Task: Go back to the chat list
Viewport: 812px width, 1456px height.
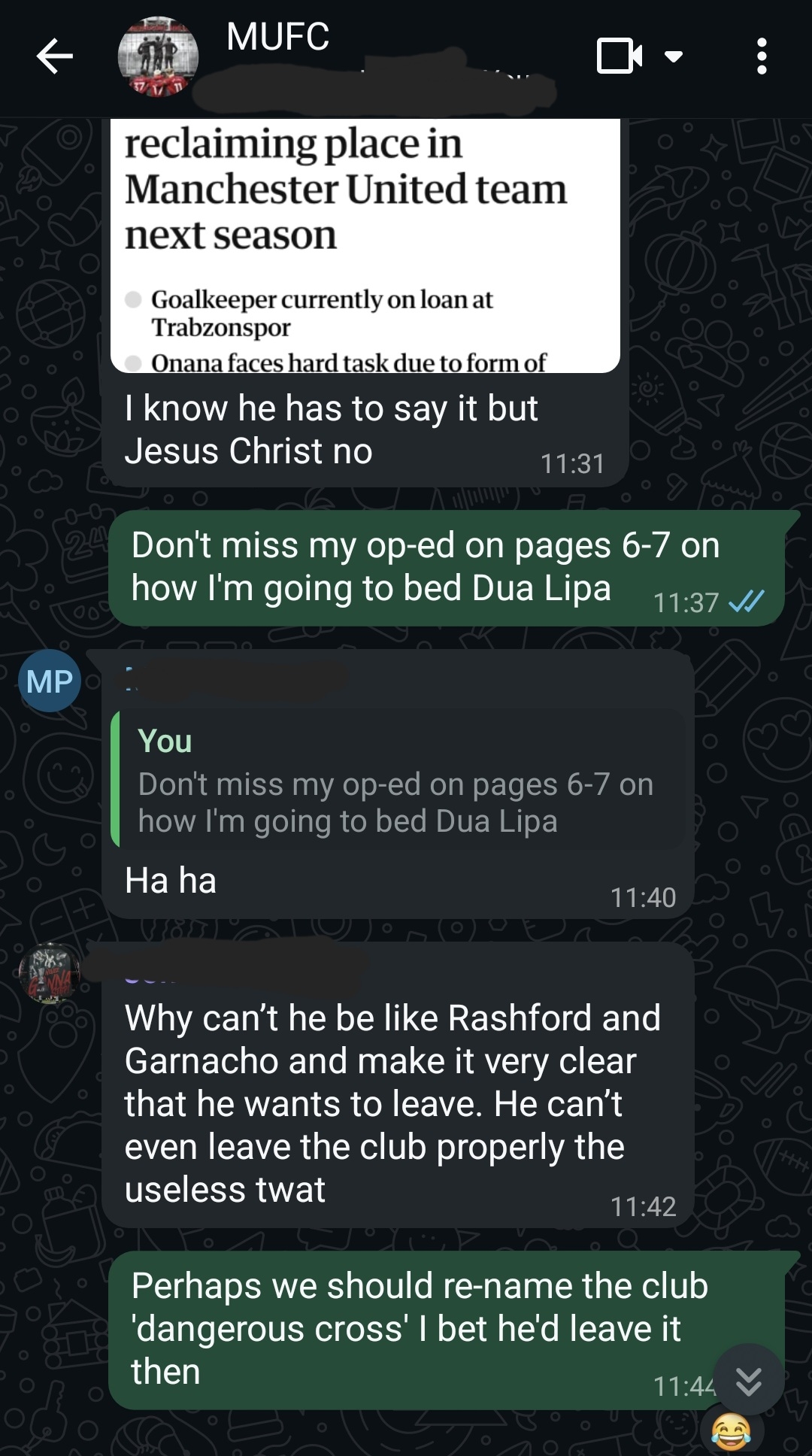Action: [x=54, y=56]
